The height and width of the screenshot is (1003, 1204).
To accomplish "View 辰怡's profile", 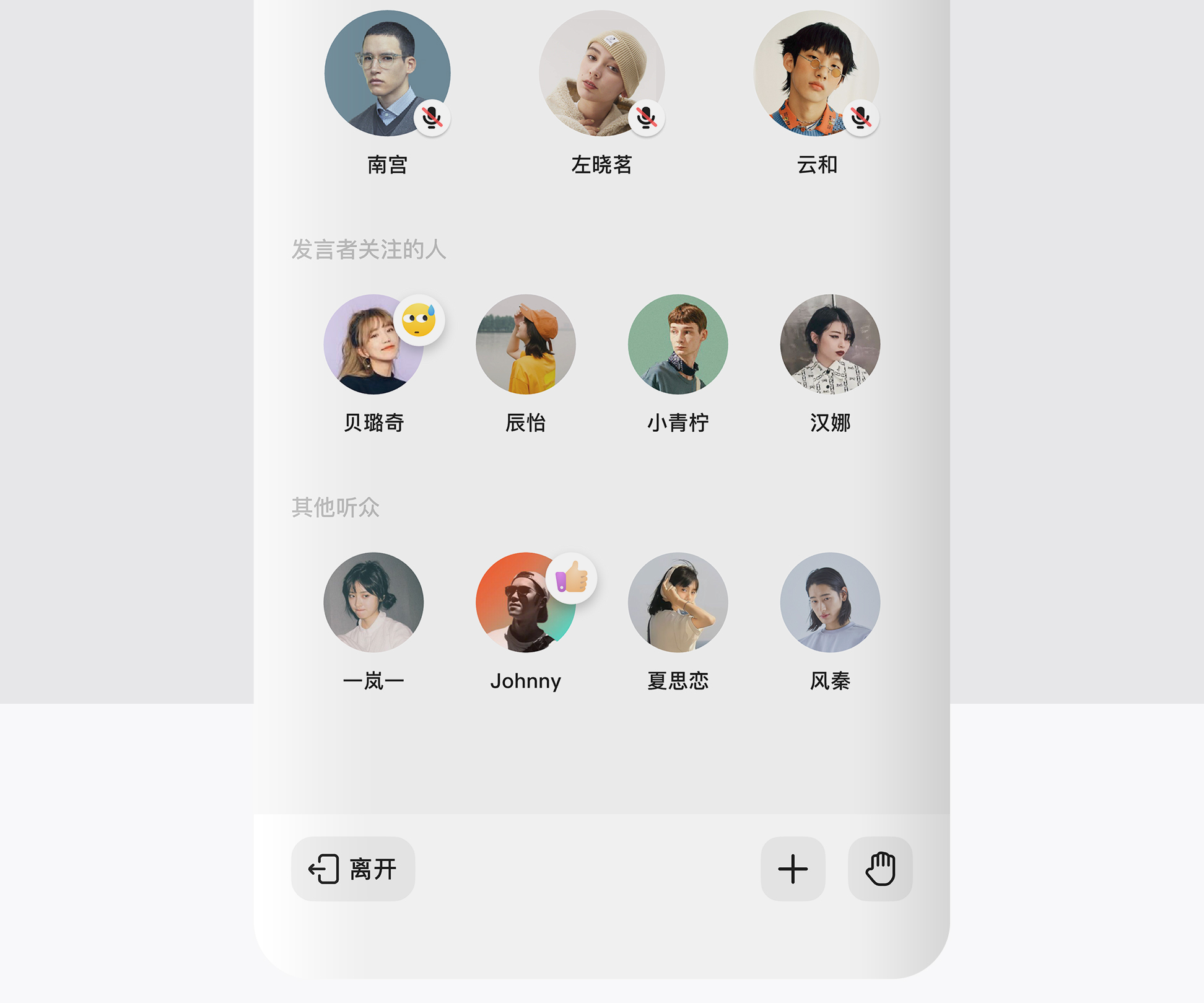I will (x=525, y=344).
